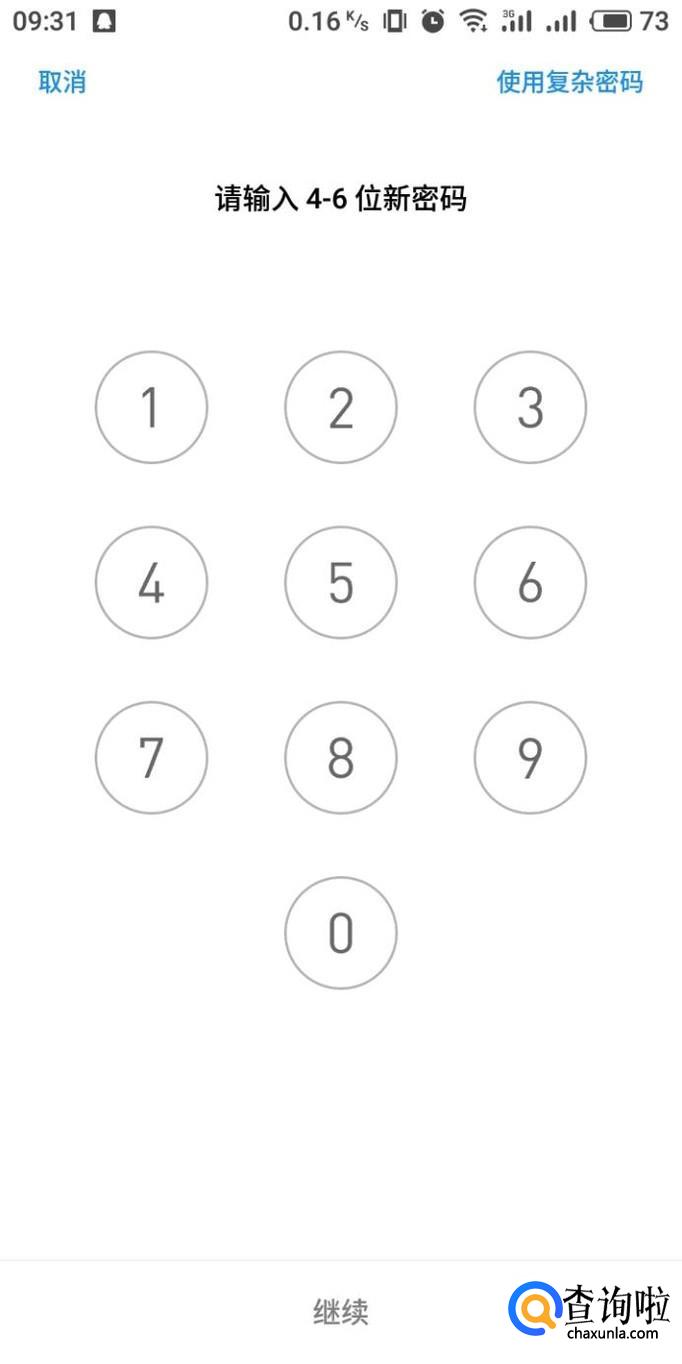Screen dimensions: 682x1364
Task: Tap the number 4 key
Action: pyautogui.click(x=151, y=583)
